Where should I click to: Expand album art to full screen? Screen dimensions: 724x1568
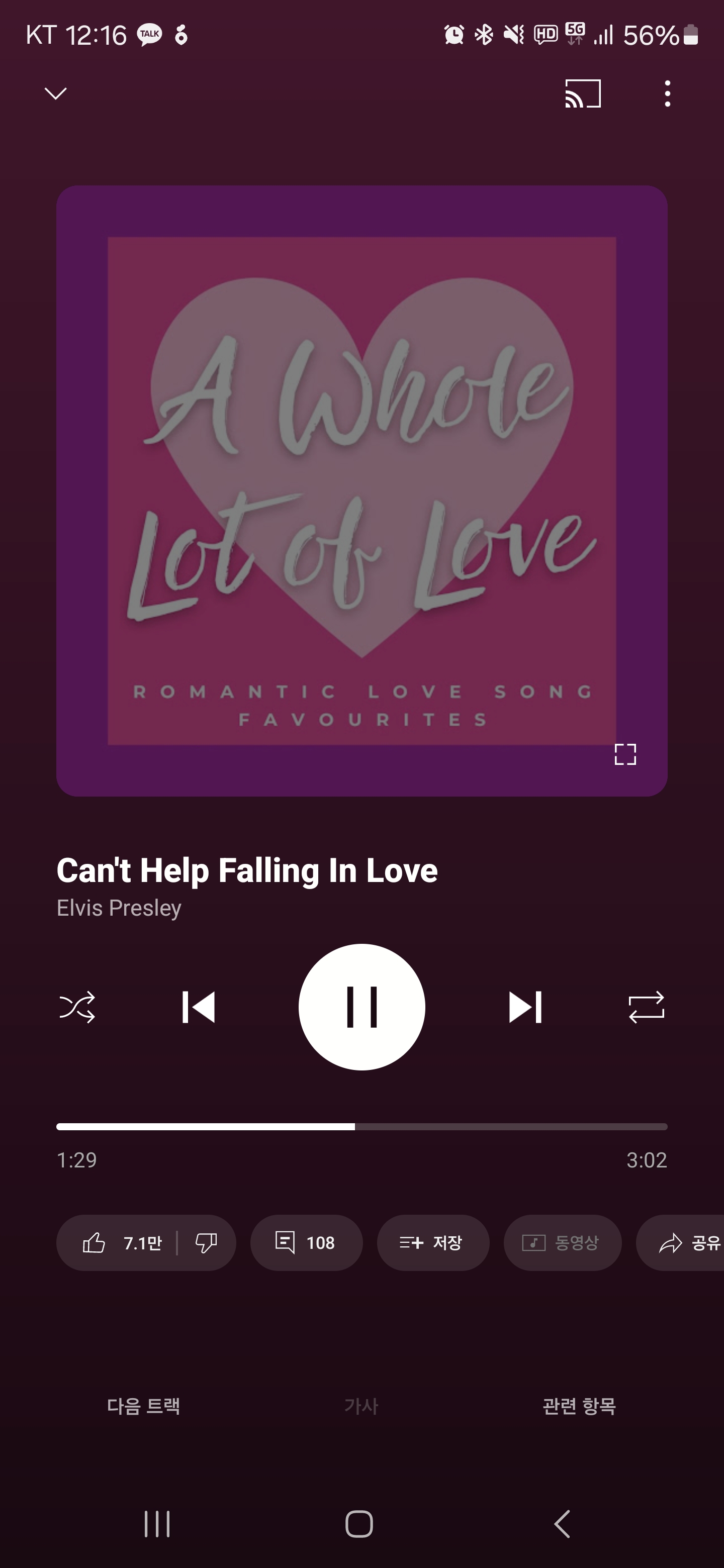click(x=625, y=754)
